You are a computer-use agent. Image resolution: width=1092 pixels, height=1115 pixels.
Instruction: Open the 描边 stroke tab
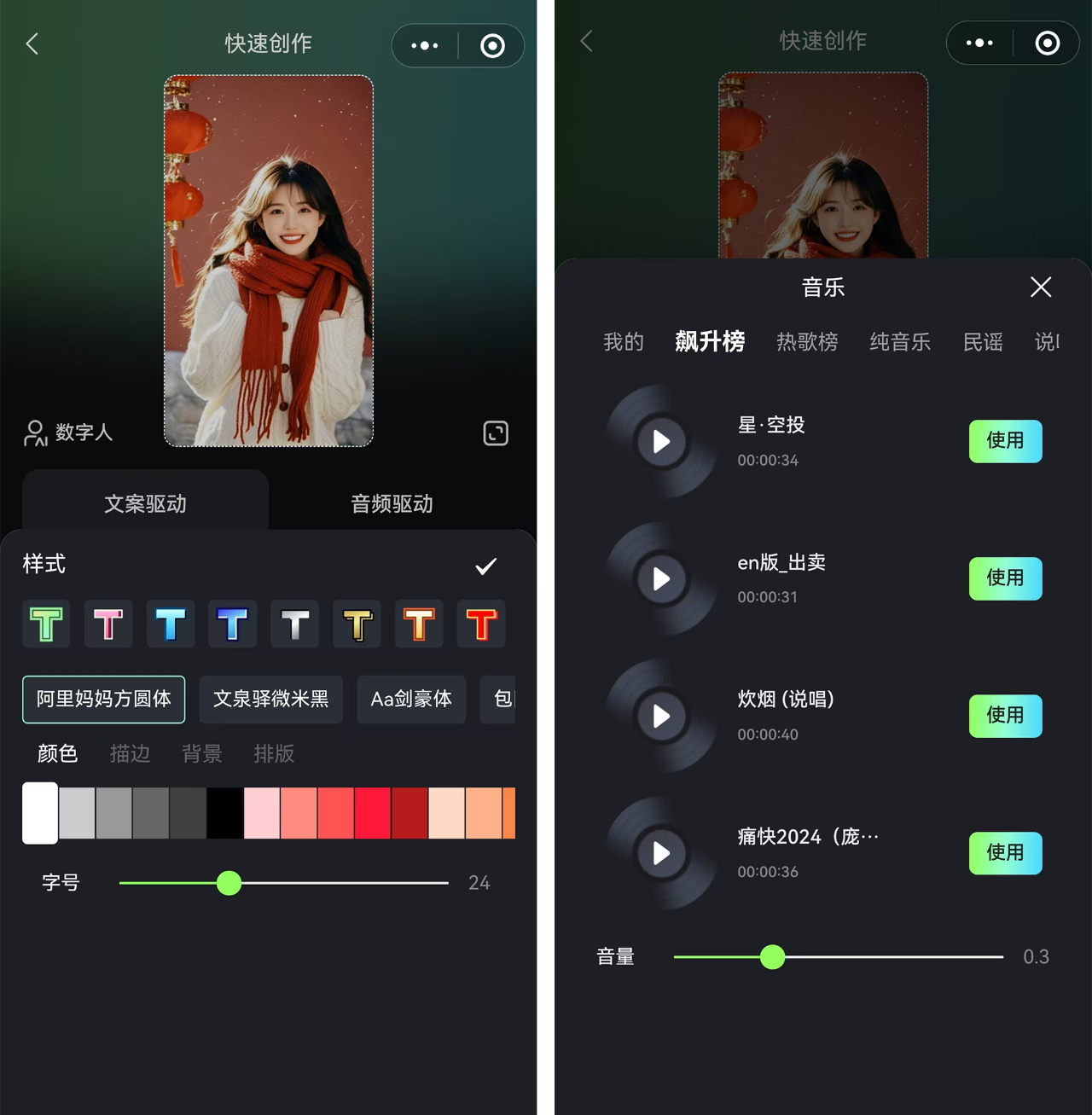point(130,753)
